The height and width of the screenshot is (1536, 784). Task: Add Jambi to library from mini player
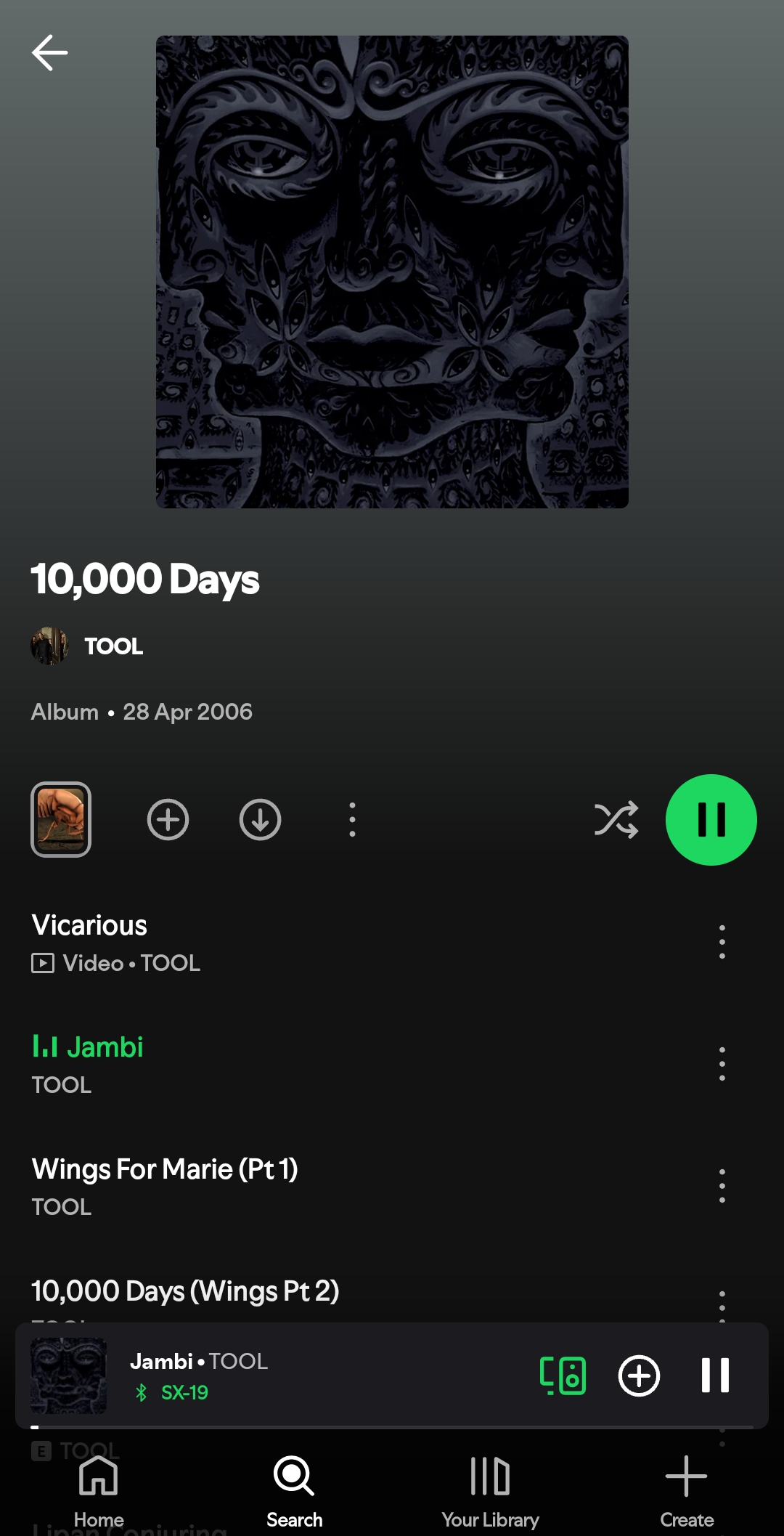(639, 1376)
